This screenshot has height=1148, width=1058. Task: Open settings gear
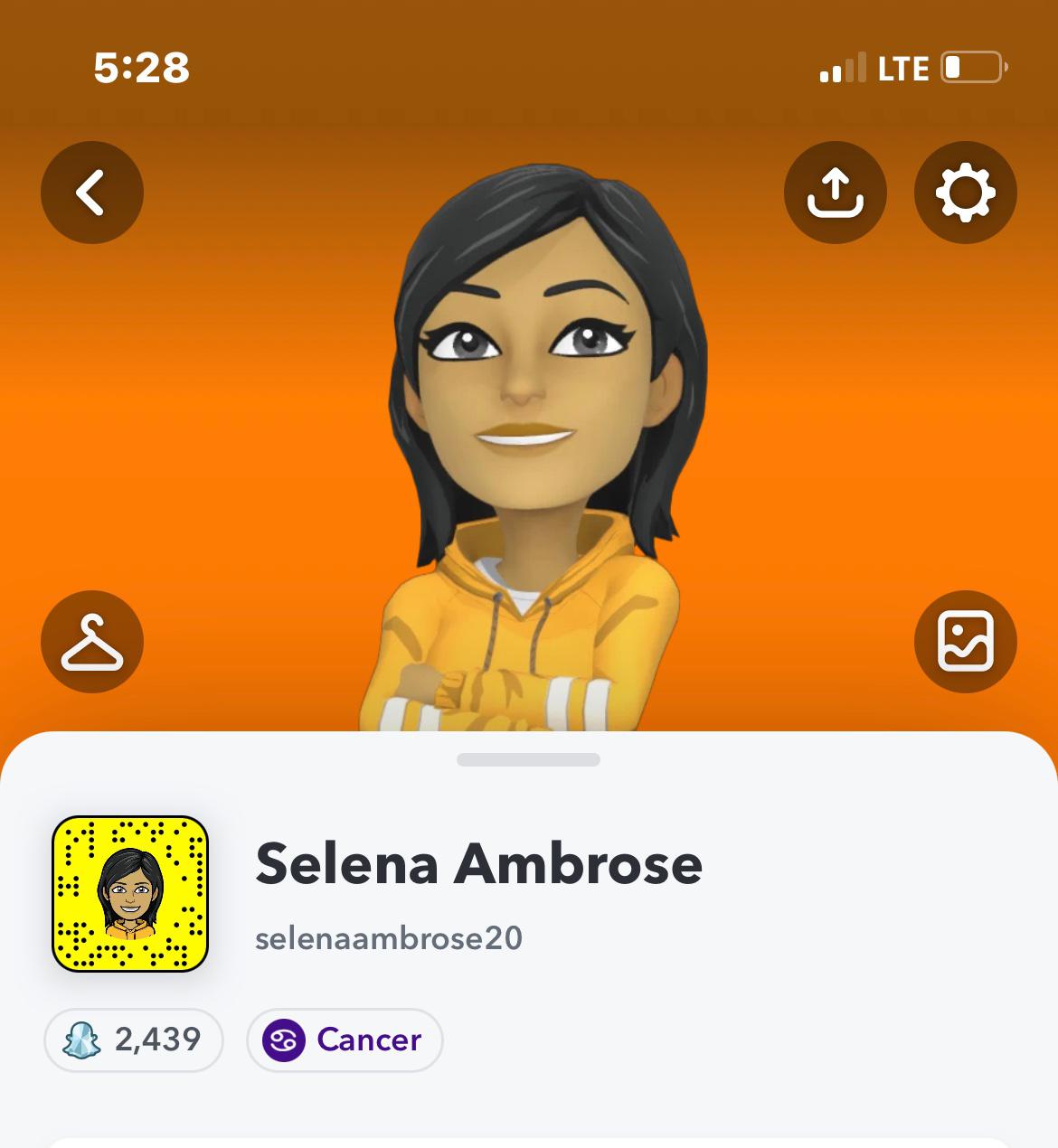point(965,193)
